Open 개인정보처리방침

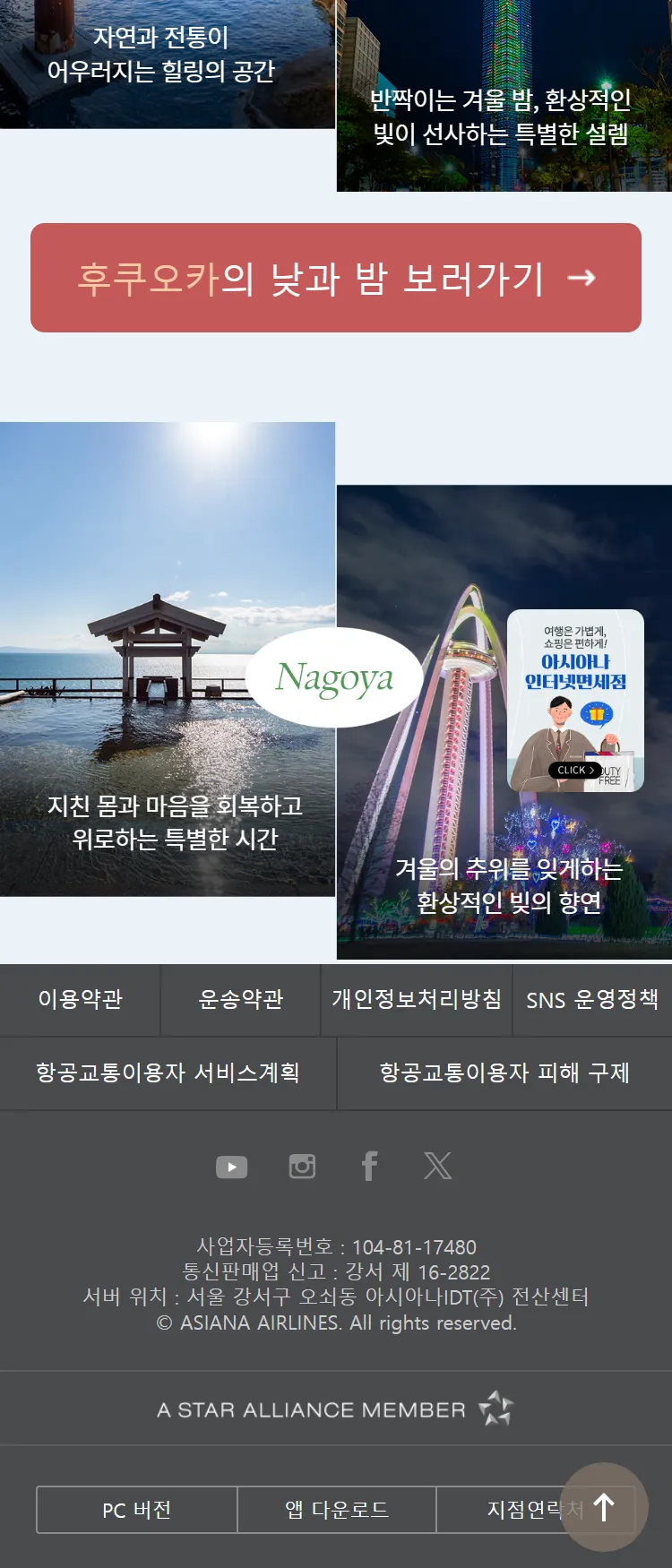pos(417,1000)
